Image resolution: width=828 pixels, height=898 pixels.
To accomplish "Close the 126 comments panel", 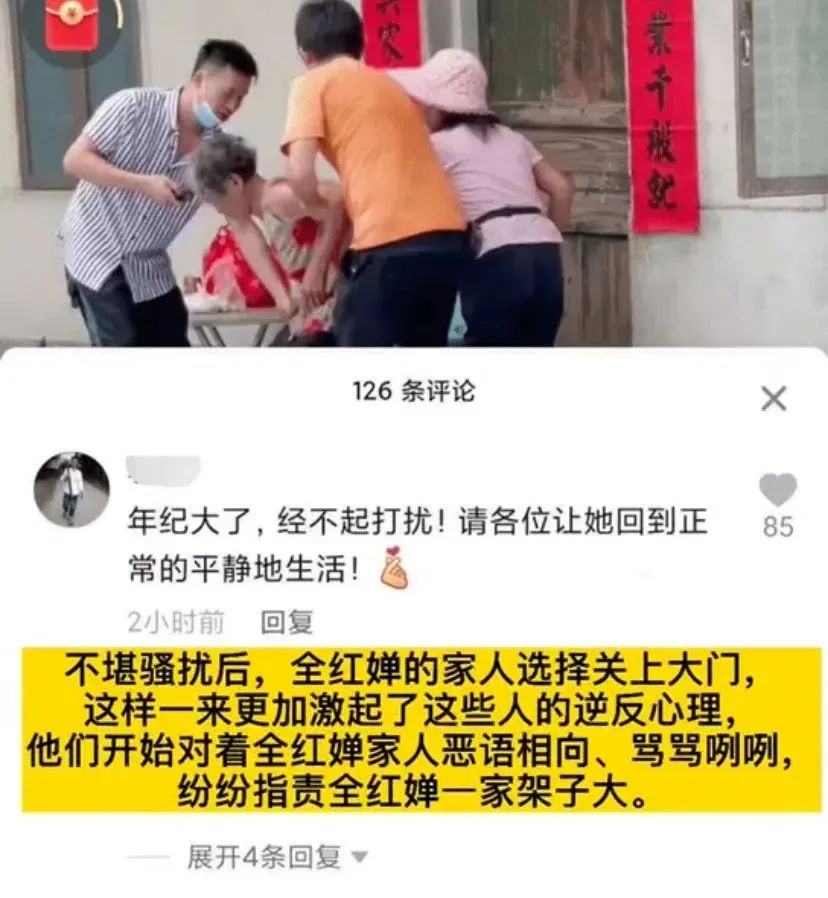I will point(773,399).
